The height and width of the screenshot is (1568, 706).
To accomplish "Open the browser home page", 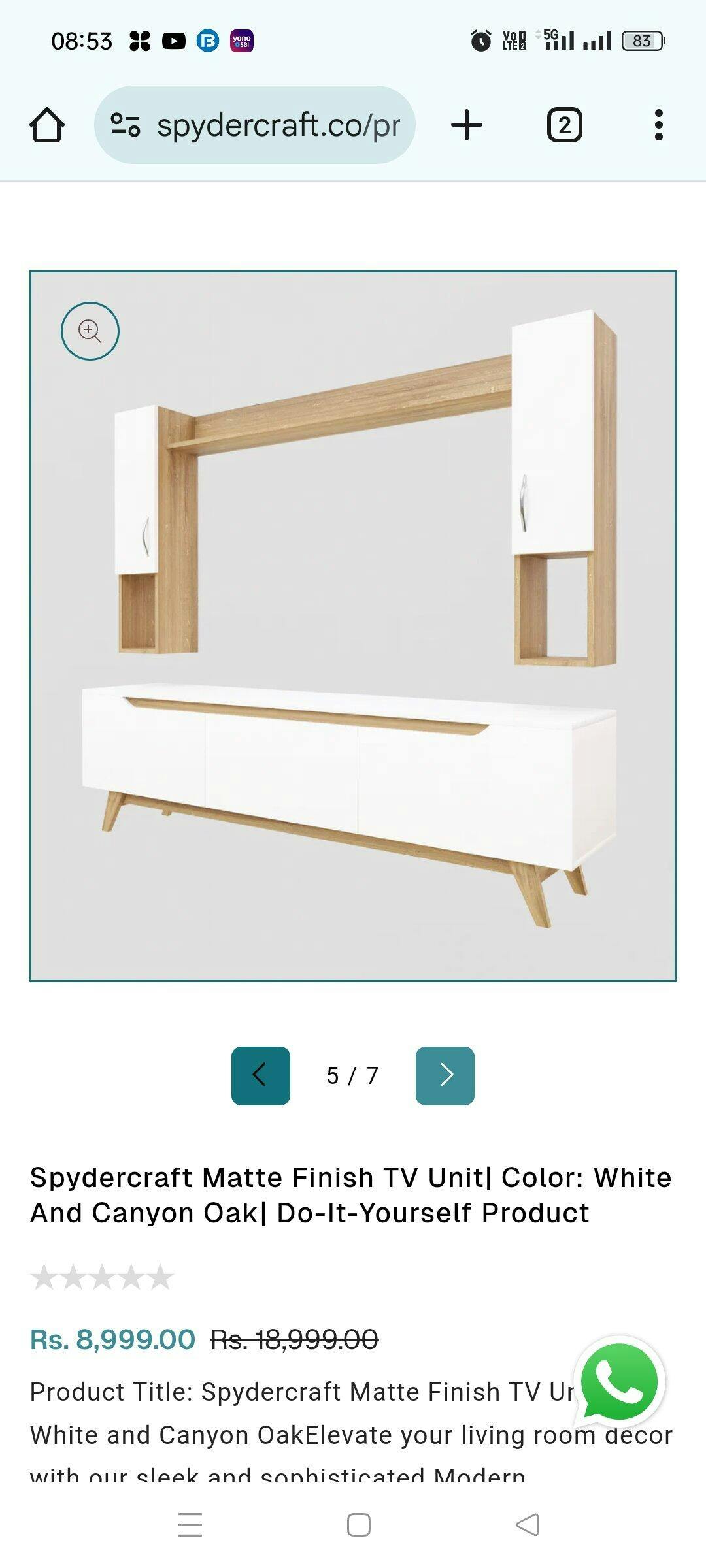I will 47,125.
